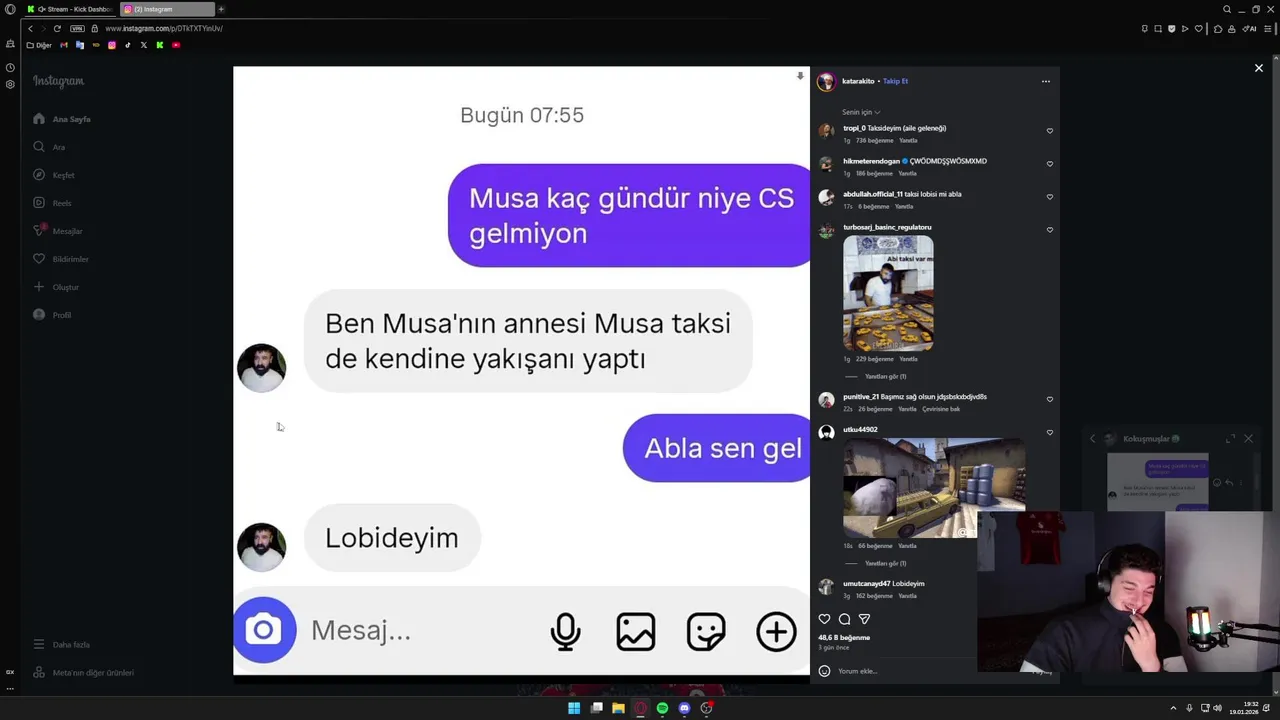
Task: Reply to hikmeterendogan's comment with Yanıtla
Action: 907,174
